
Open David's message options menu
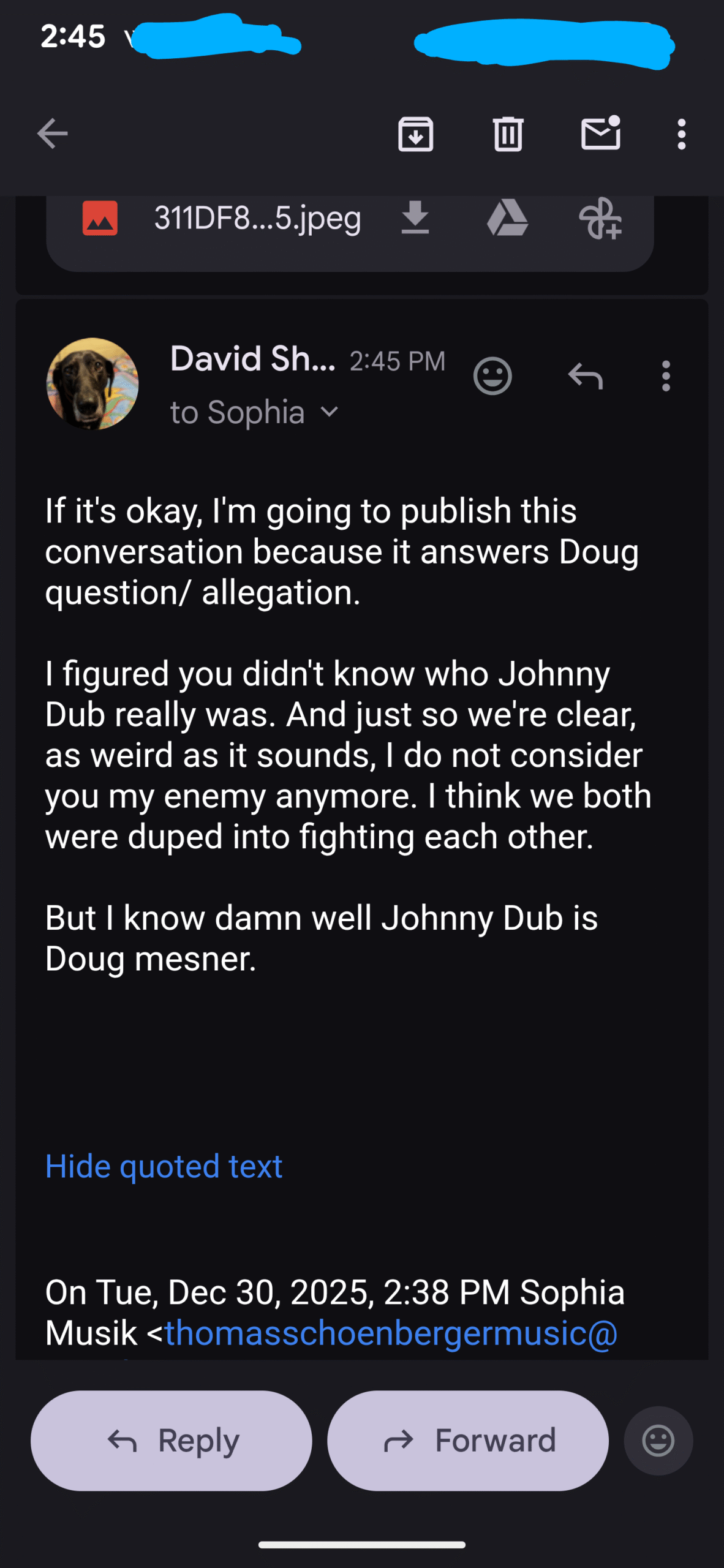666,375
